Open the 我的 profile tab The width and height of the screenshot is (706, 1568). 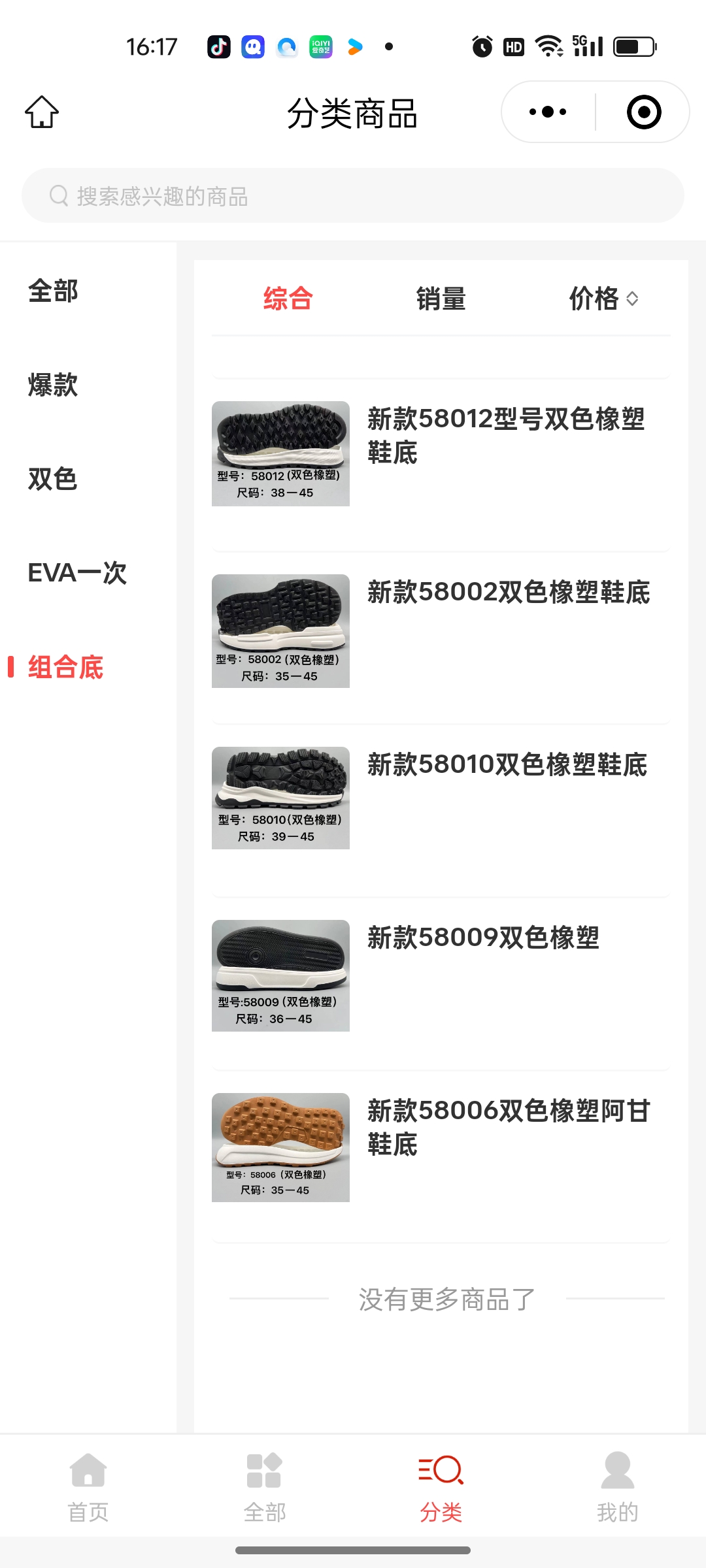click(x=617, y=1488)
